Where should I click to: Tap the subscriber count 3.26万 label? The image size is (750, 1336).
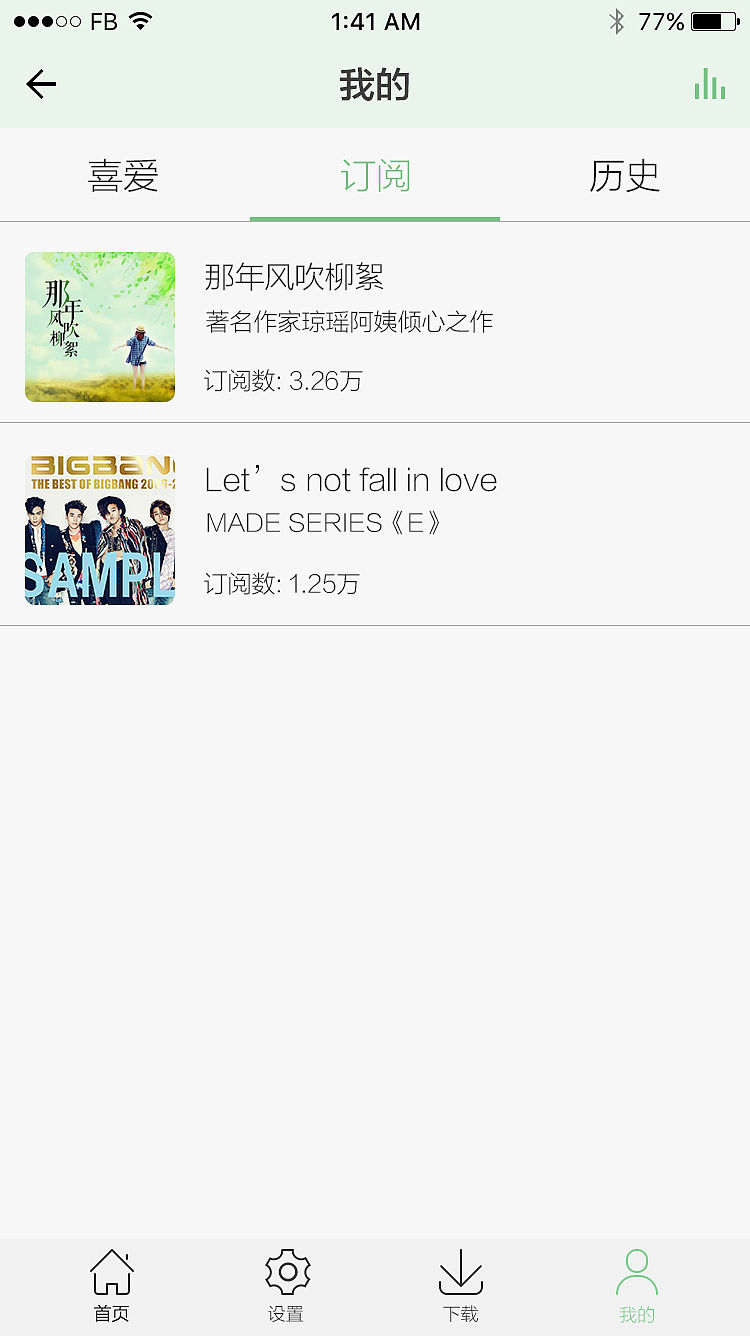[283, 381]
